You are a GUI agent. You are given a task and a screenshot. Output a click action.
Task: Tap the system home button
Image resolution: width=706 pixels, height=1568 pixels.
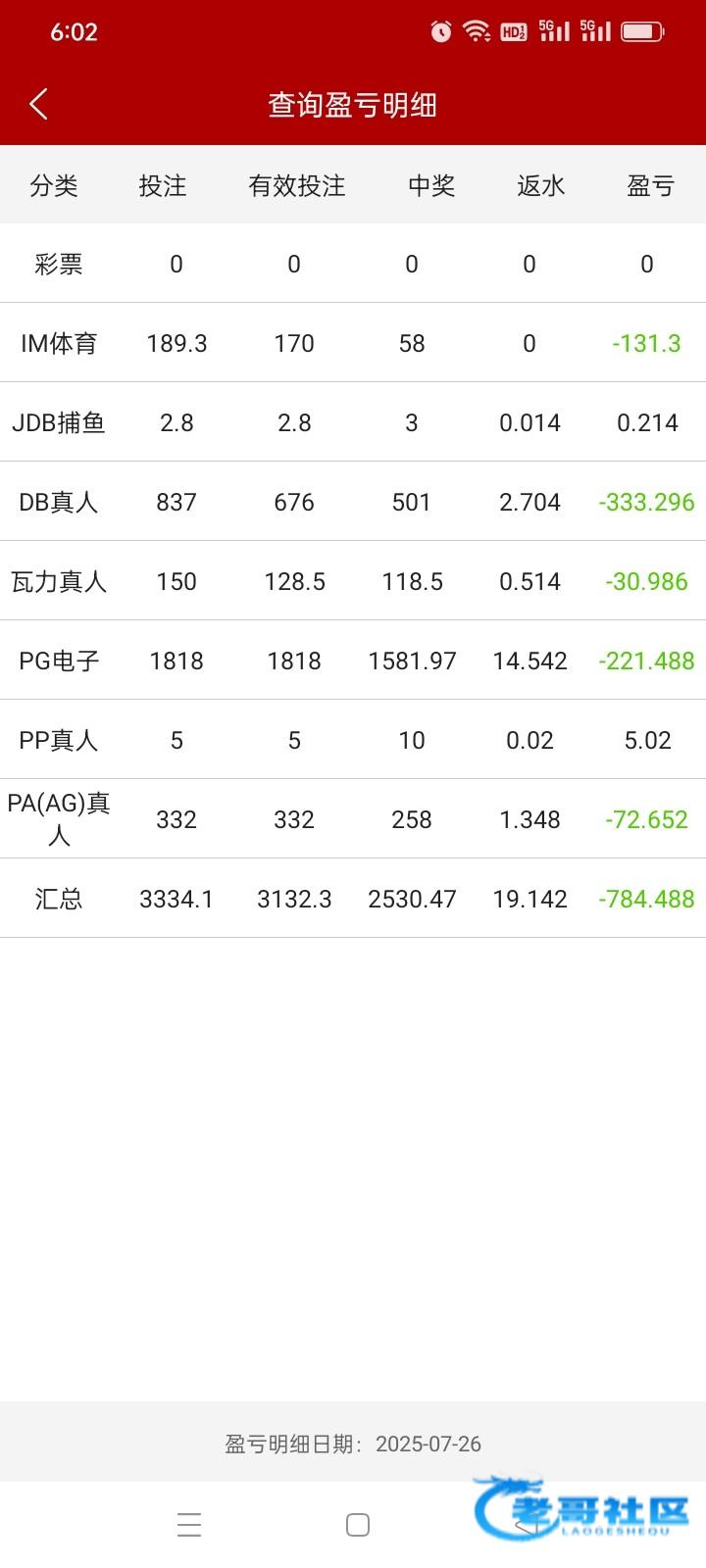click(358, 1525)
